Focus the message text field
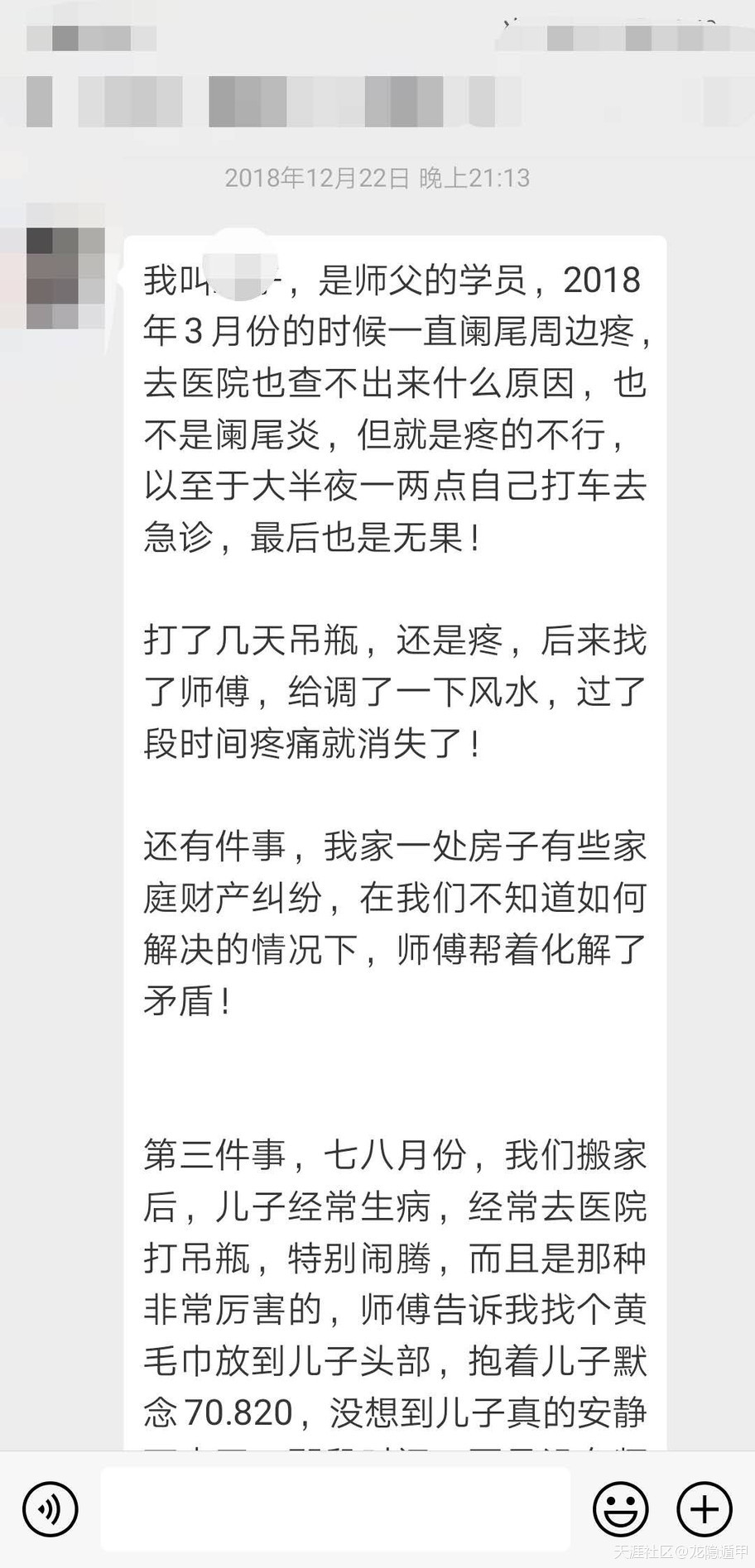755x1568 pixels. tap(335, 1509)
